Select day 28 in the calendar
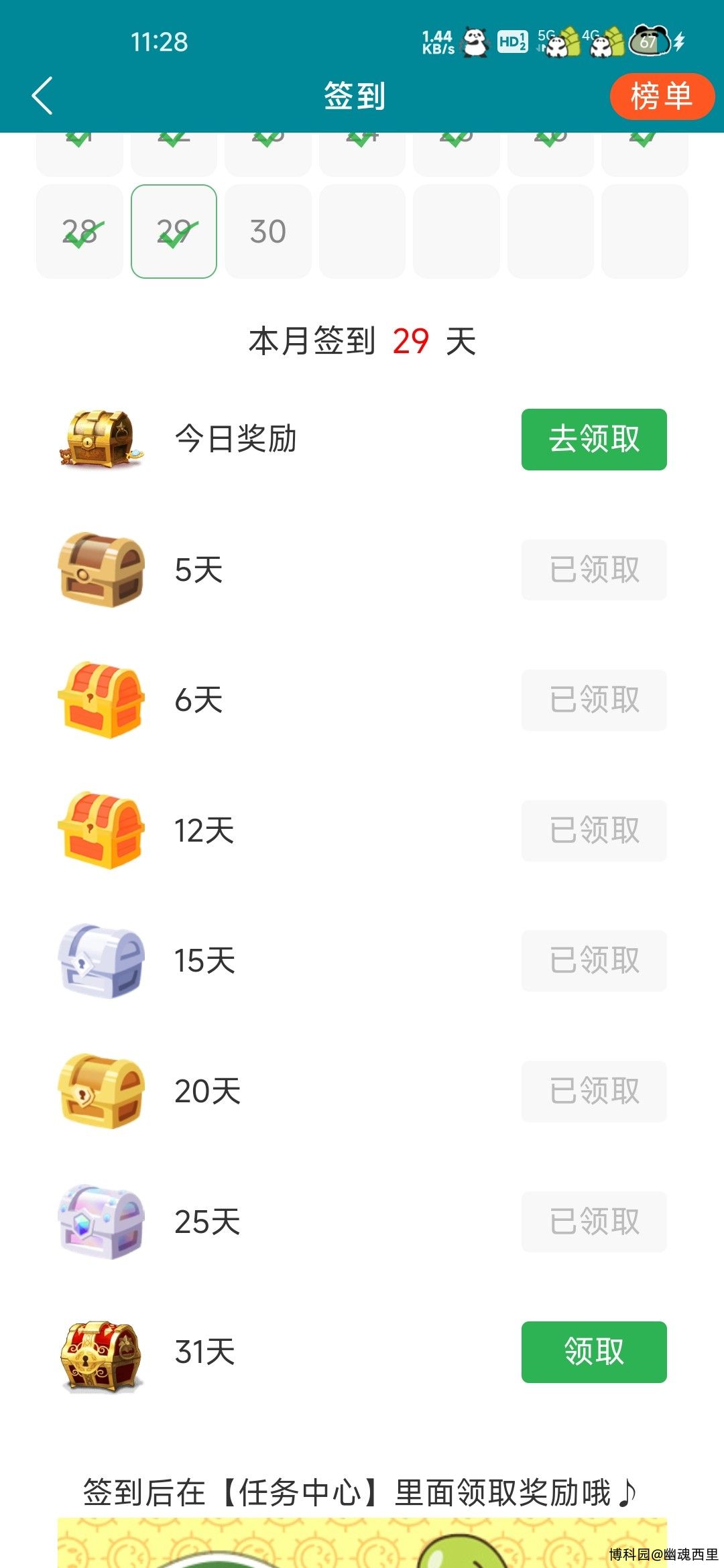Viewport: 724px width, 1568px height. pos(80,232)
